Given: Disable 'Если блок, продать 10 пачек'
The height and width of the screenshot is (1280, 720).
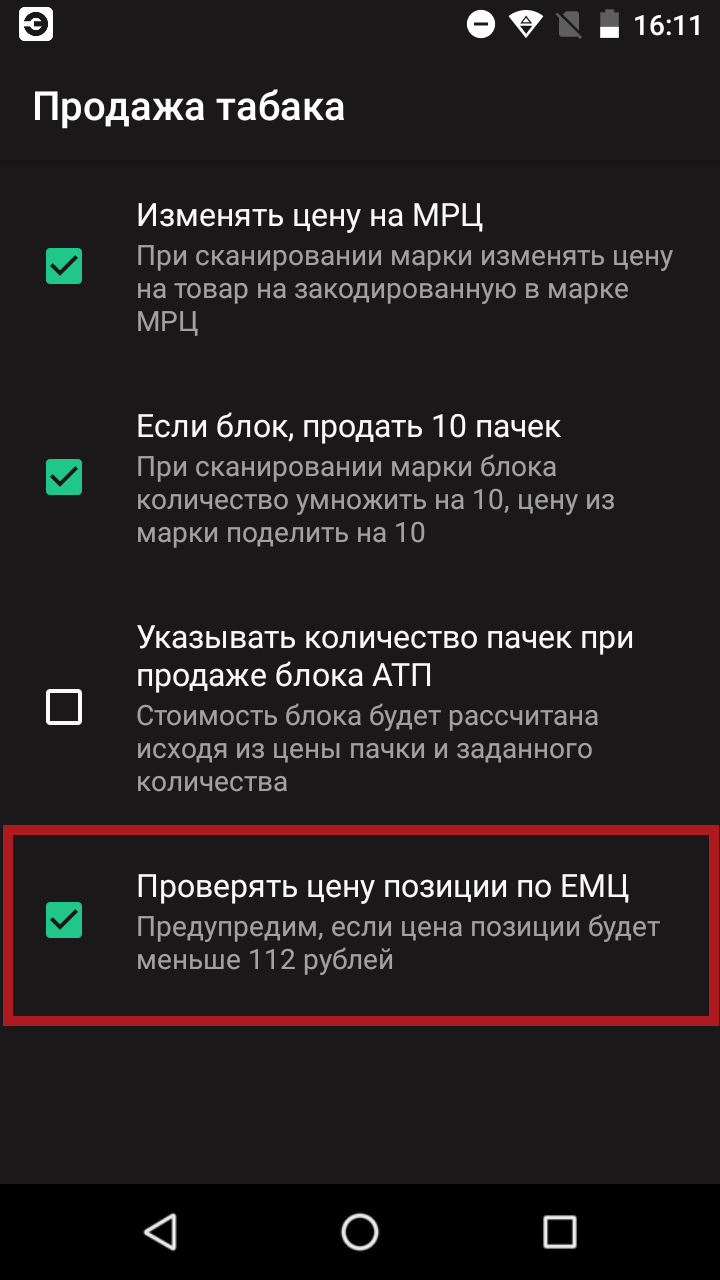Looking at the screenshot, I should [64, 477].
